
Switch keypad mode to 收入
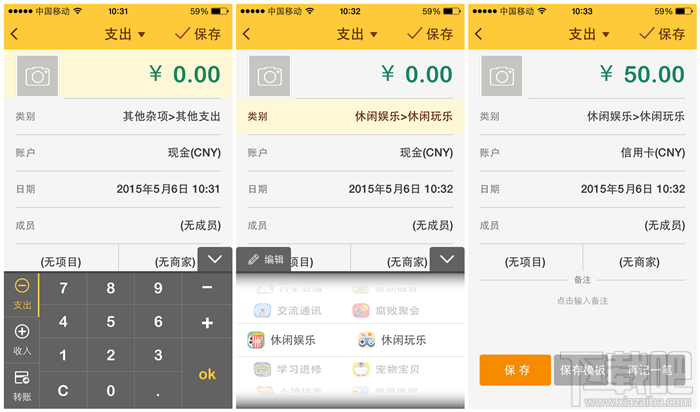[x=22, y=340]
